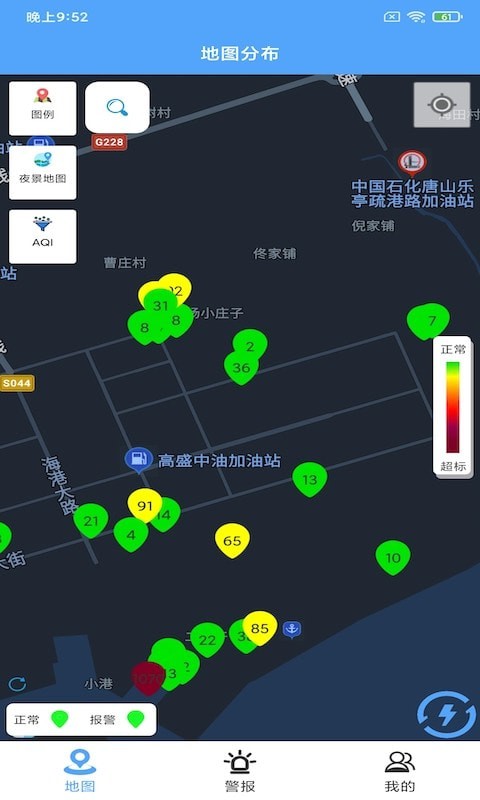Select the yellow marker labeled 65
This screenshot has width=480, height=800.
pyautogui.click(x=232, y=540)
